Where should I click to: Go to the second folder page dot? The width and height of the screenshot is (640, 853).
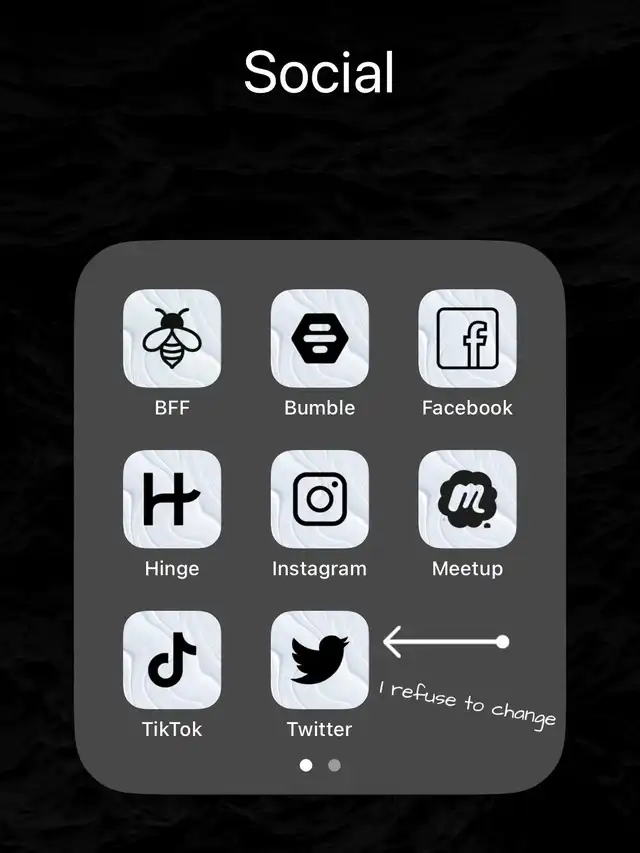tap(334, 765)
